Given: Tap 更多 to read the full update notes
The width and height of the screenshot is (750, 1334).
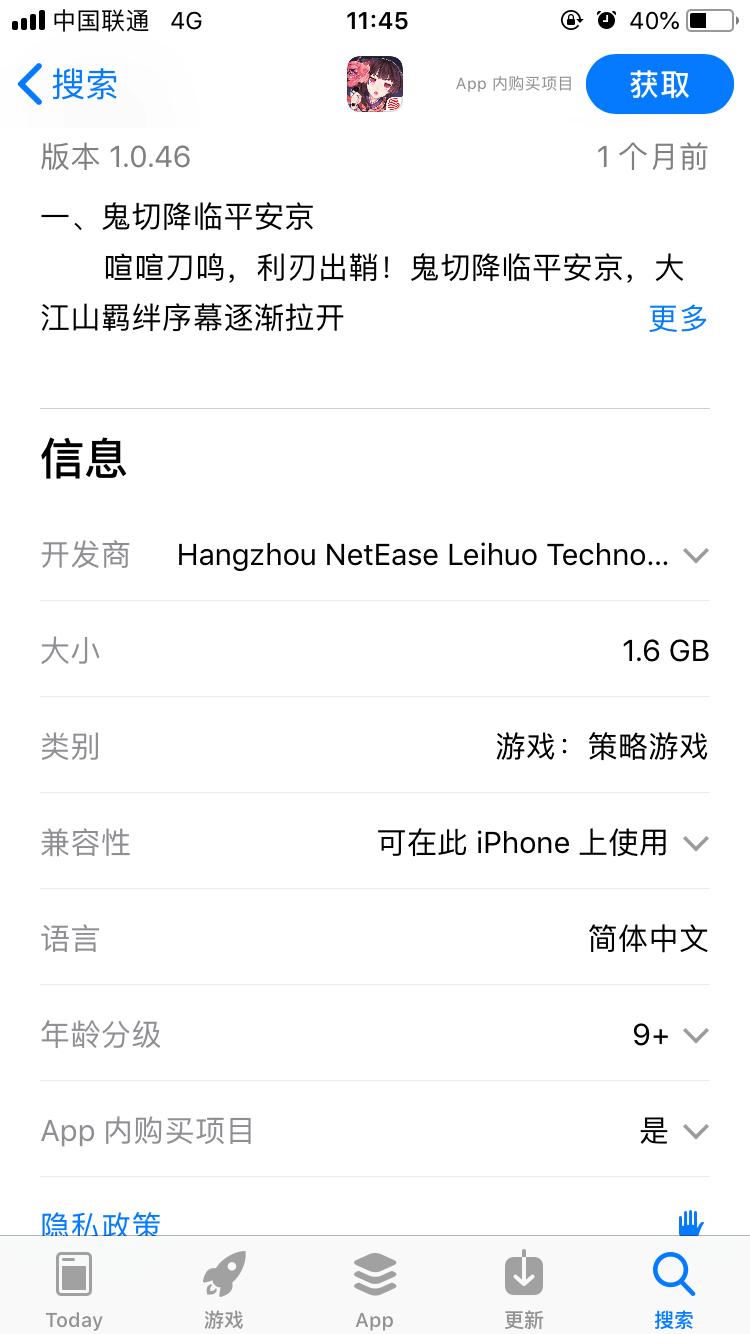Looking at the screenshot, I should pyautogui.click(x=678, y=318).
